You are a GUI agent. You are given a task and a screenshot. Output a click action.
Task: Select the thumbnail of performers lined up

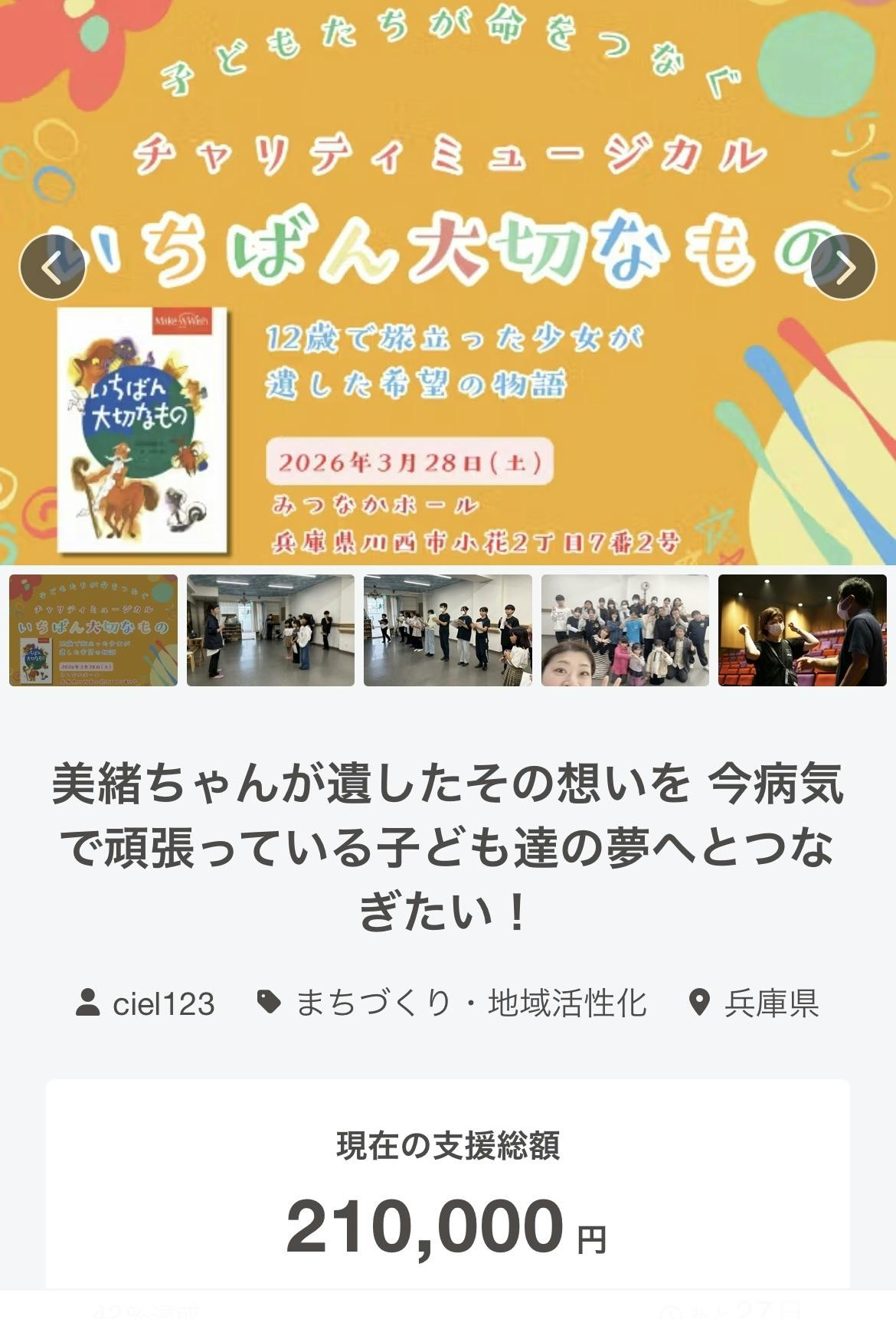tap(447, 630)
